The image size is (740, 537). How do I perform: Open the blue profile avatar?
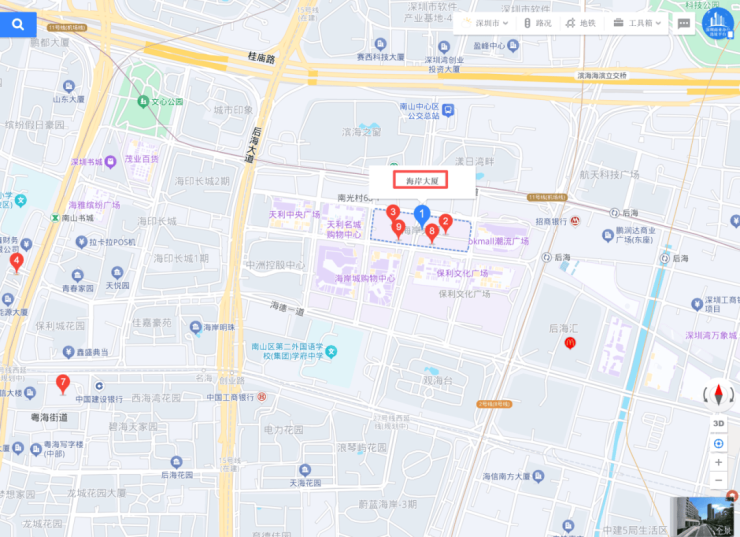[x=717, y=23]
